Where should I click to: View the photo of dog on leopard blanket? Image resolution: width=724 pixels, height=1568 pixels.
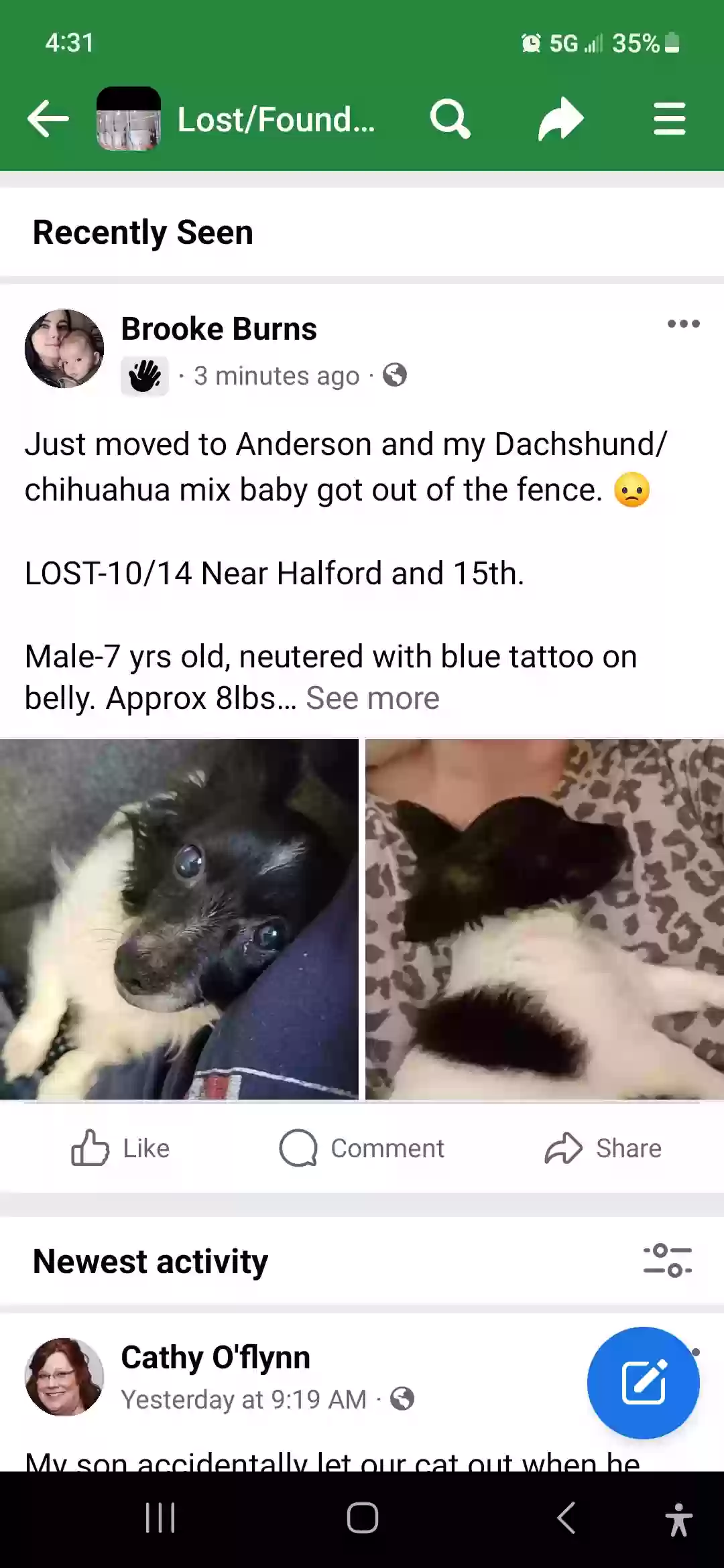pos(544,919)
